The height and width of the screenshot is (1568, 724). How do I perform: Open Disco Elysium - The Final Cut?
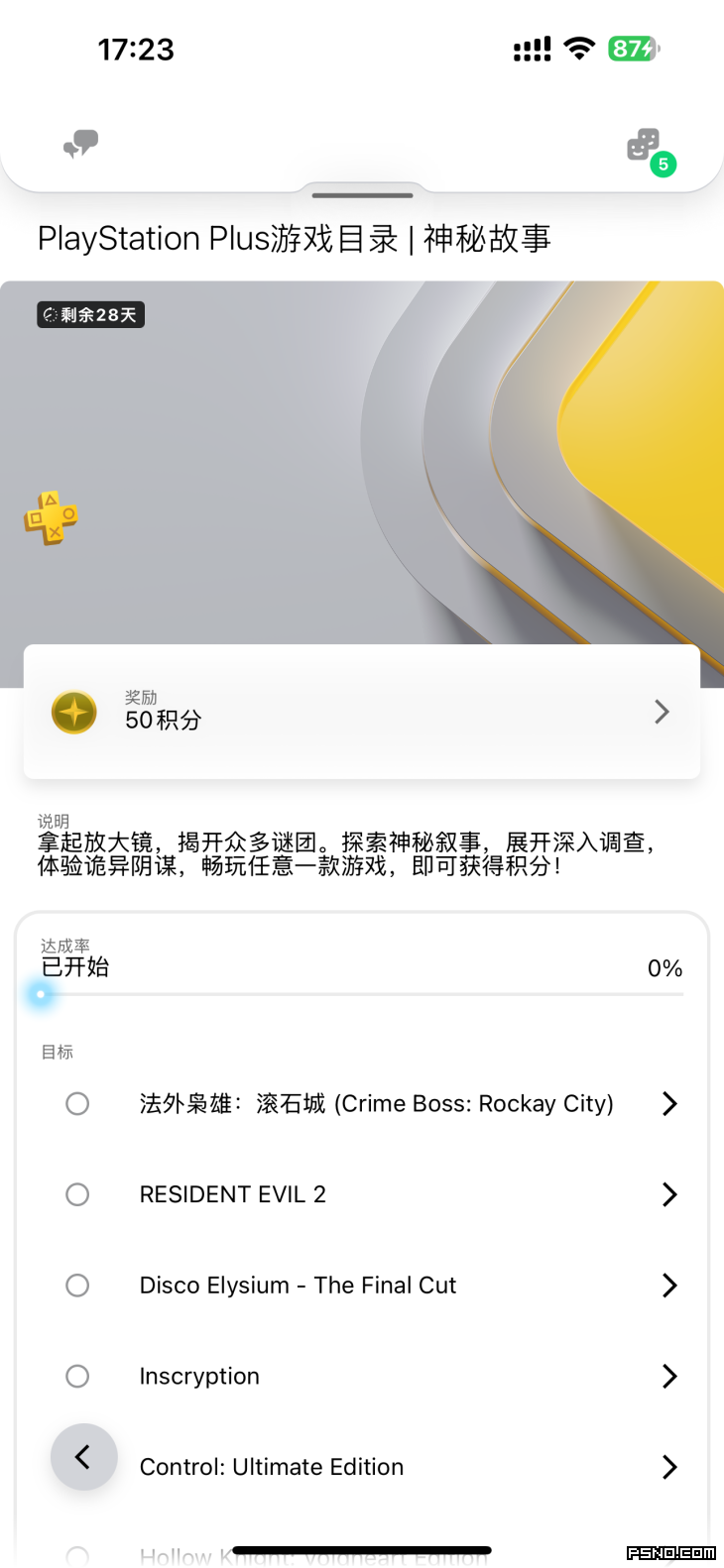376,1286
